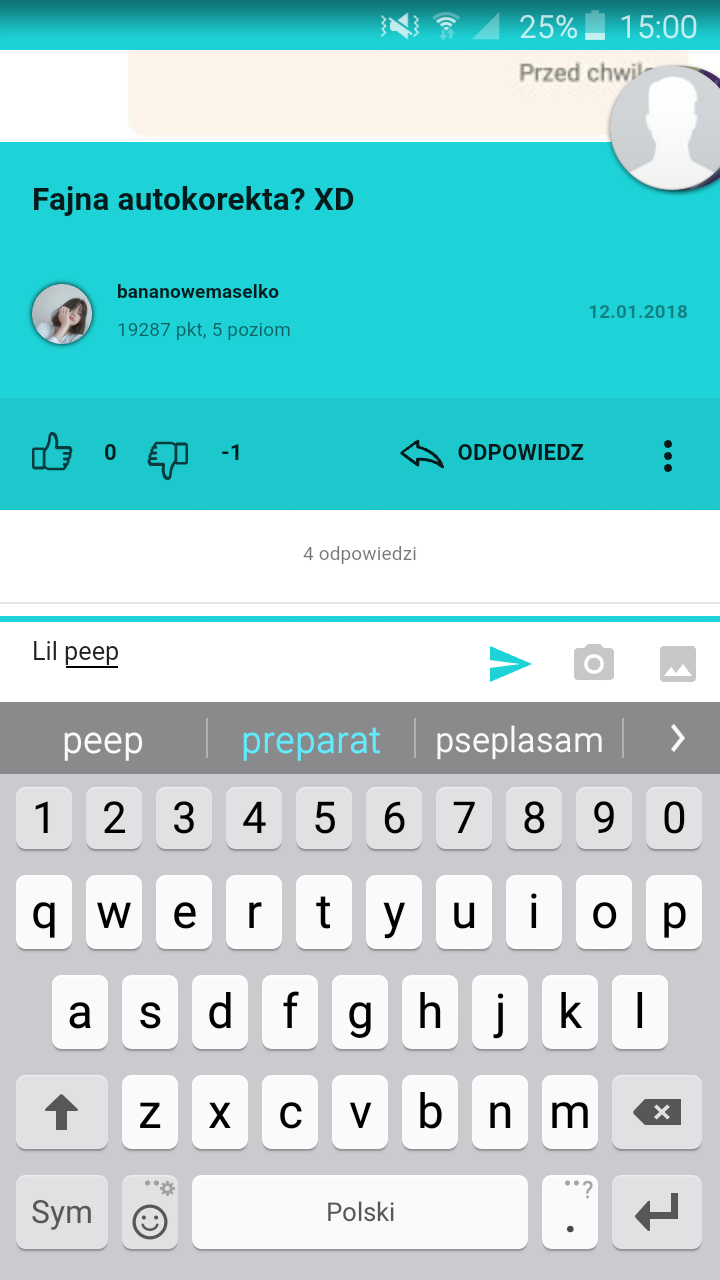
Task: Dislike the post with thumbs down
Action: (x=168, y=457)
